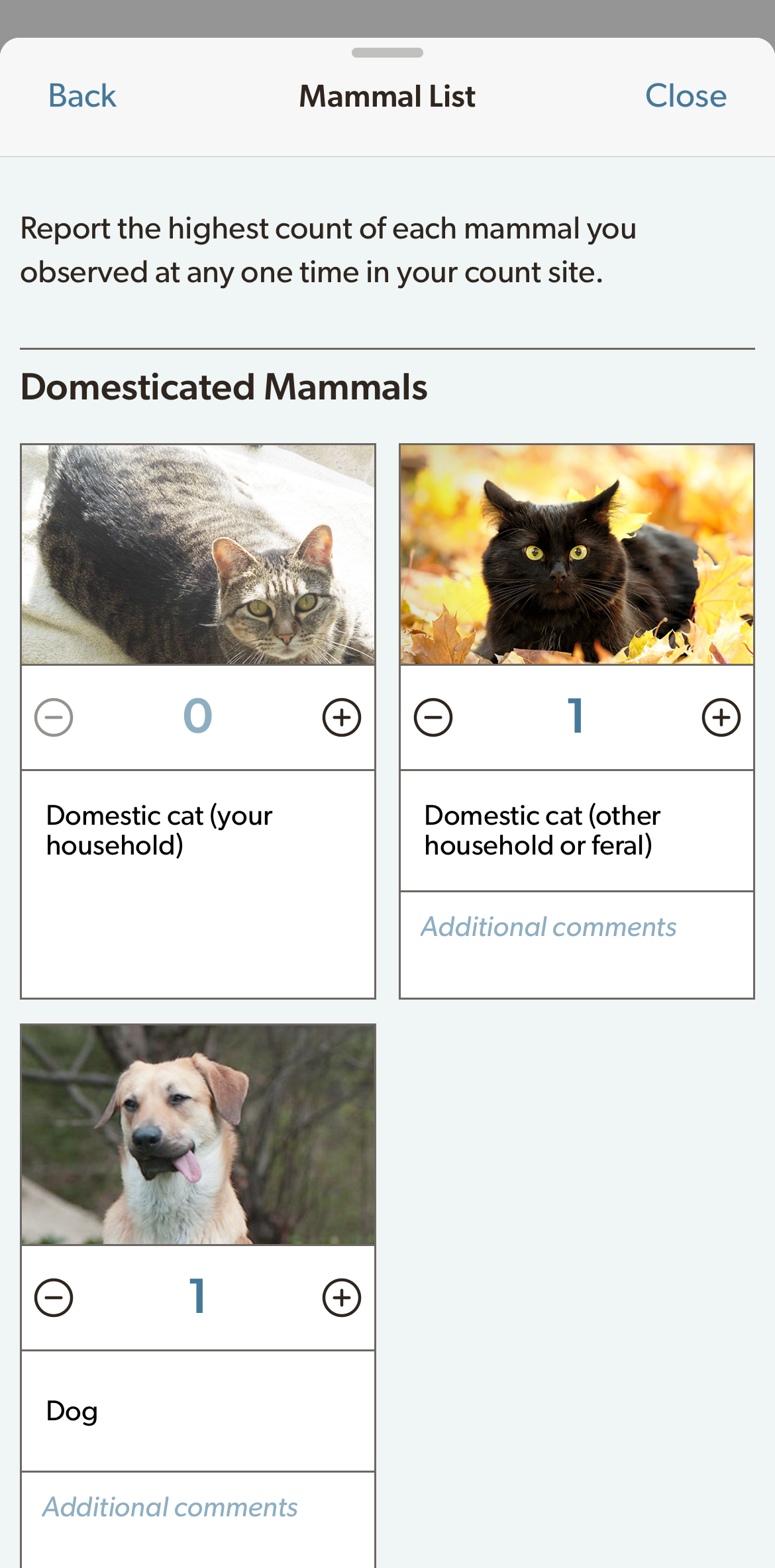Close the Mammal List sheet
Image resolution: width=775 pixels, height=1568 pixels.
pos(686,96)
